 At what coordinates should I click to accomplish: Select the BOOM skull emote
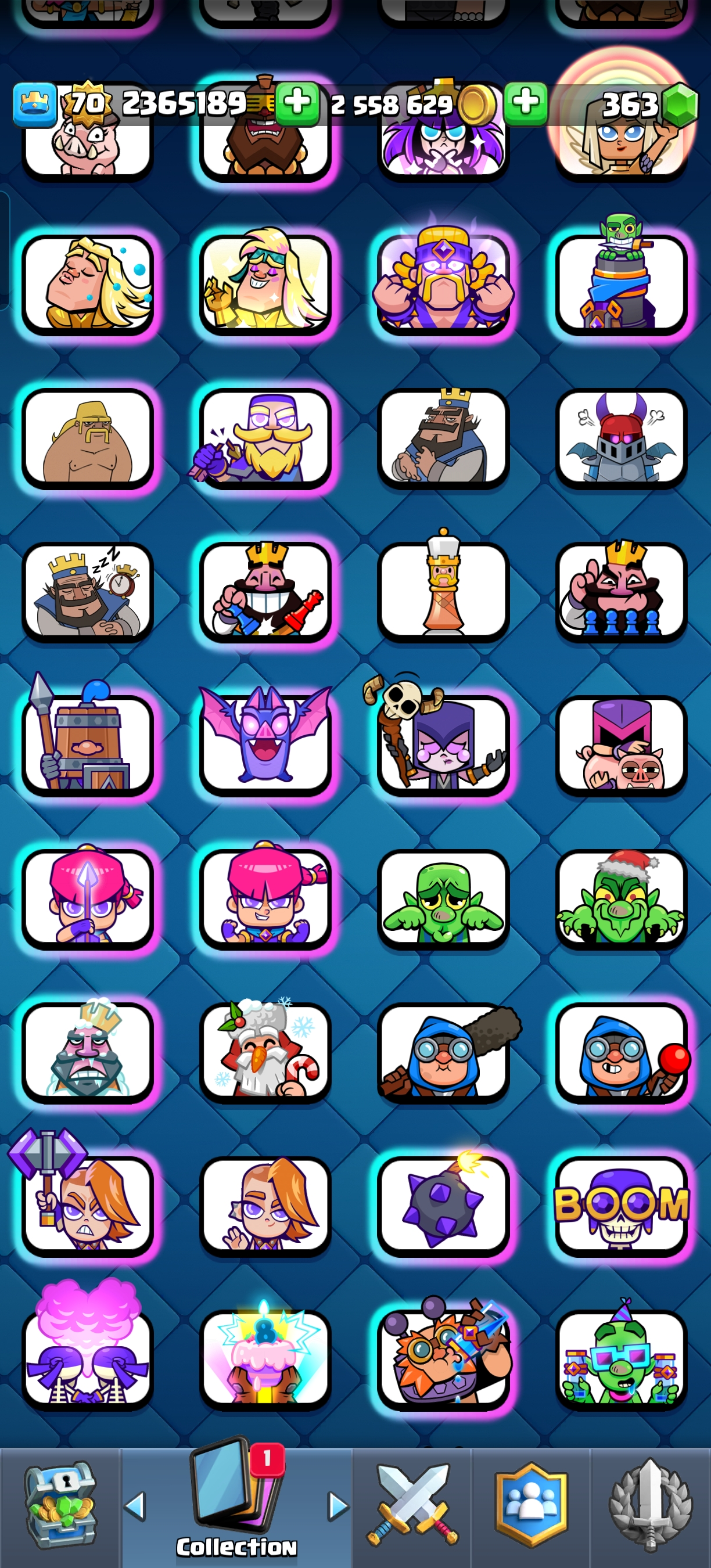[621, 1204]
